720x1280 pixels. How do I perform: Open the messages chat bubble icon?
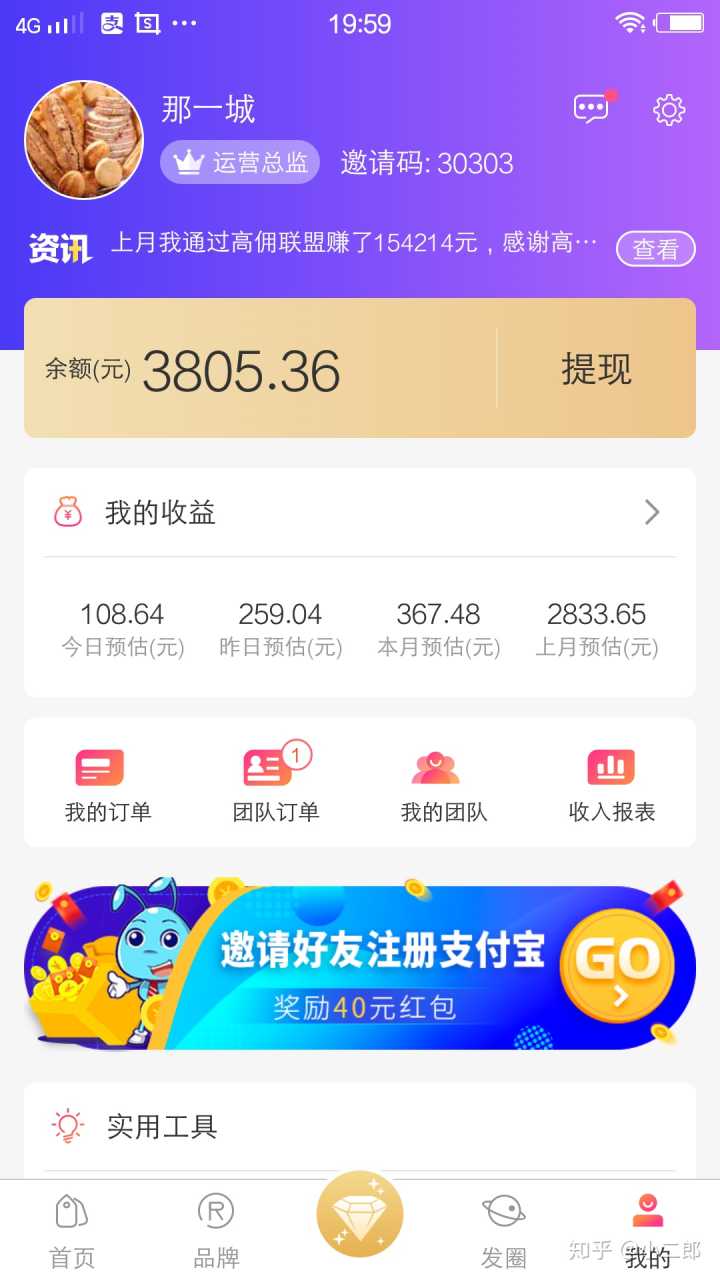point(590,109)
